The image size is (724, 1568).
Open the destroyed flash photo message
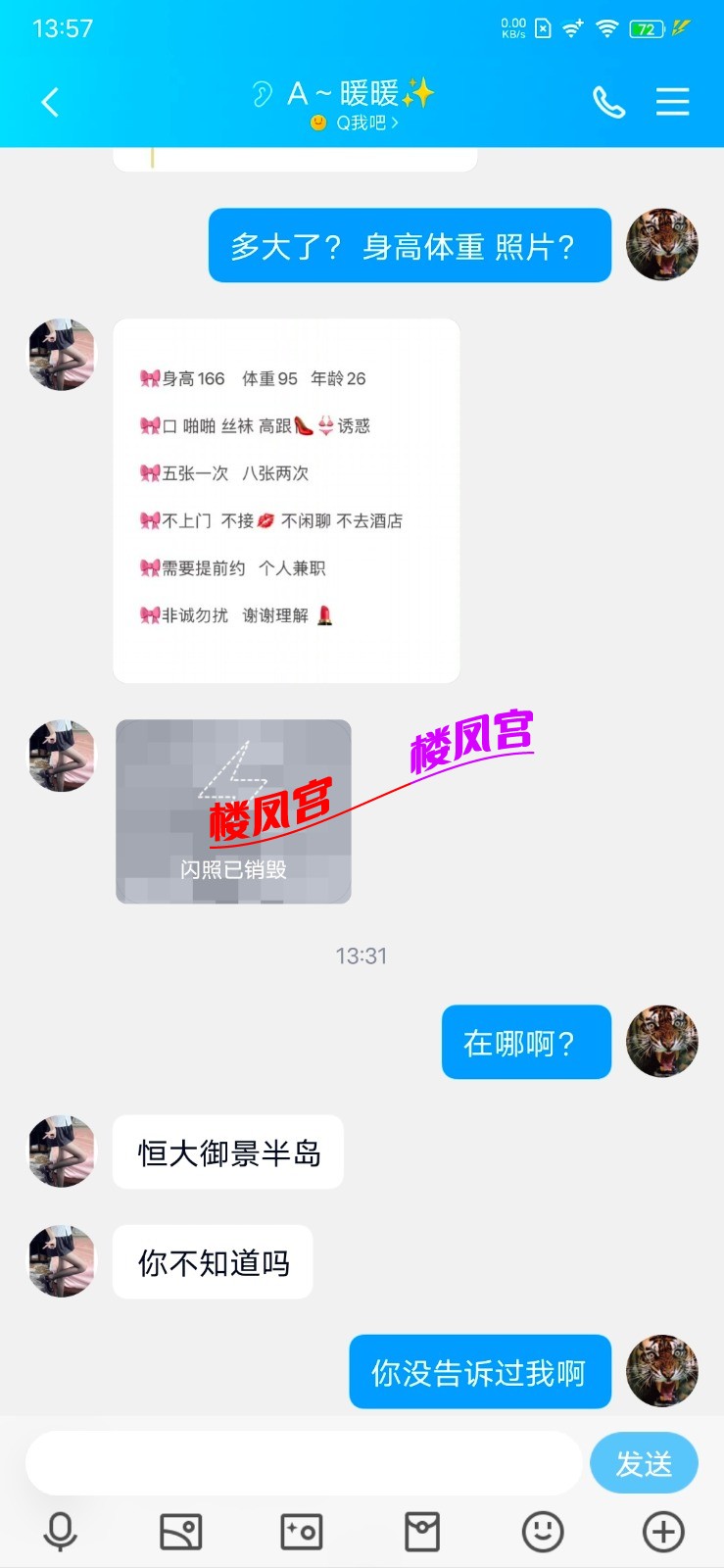[x=233, y=811]
